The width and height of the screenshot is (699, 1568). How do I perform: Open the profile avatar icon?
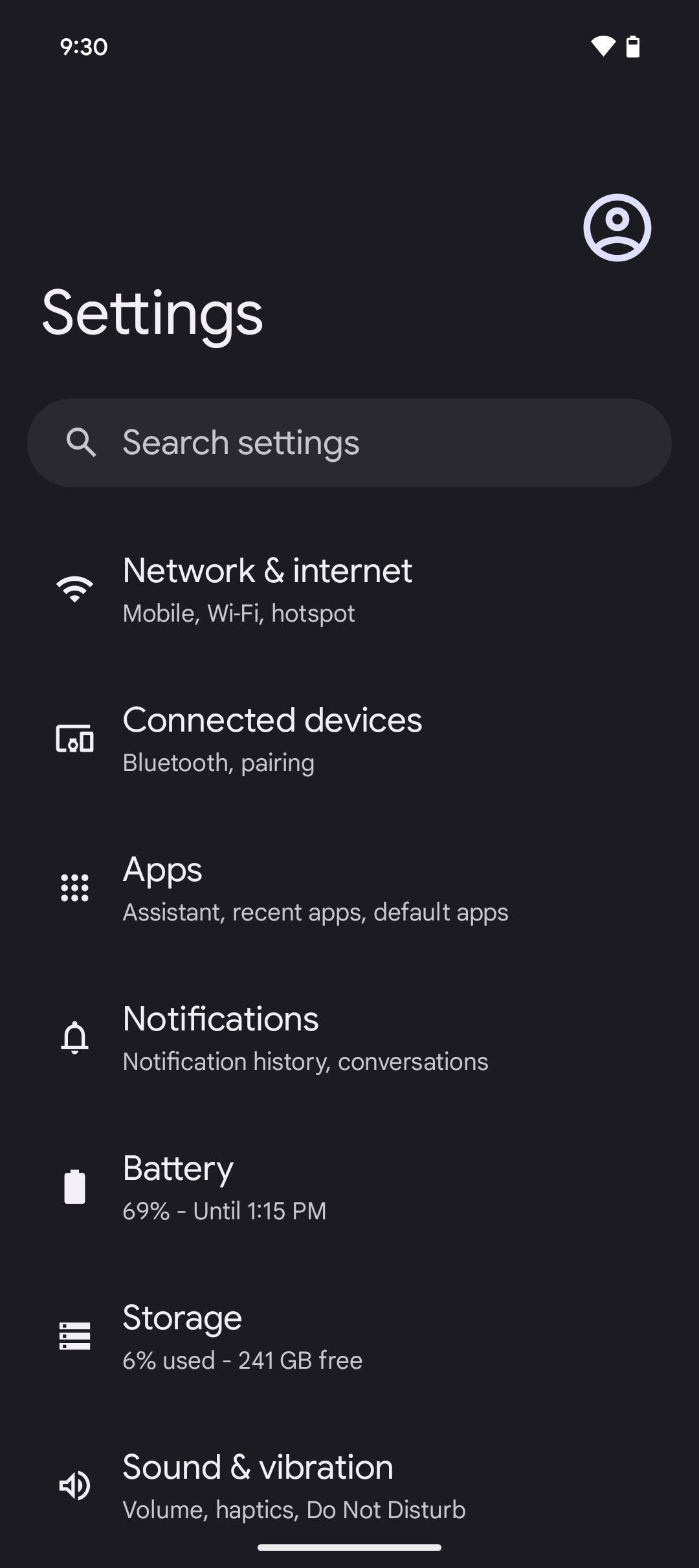pyautogui.click(x=617, y=228)
